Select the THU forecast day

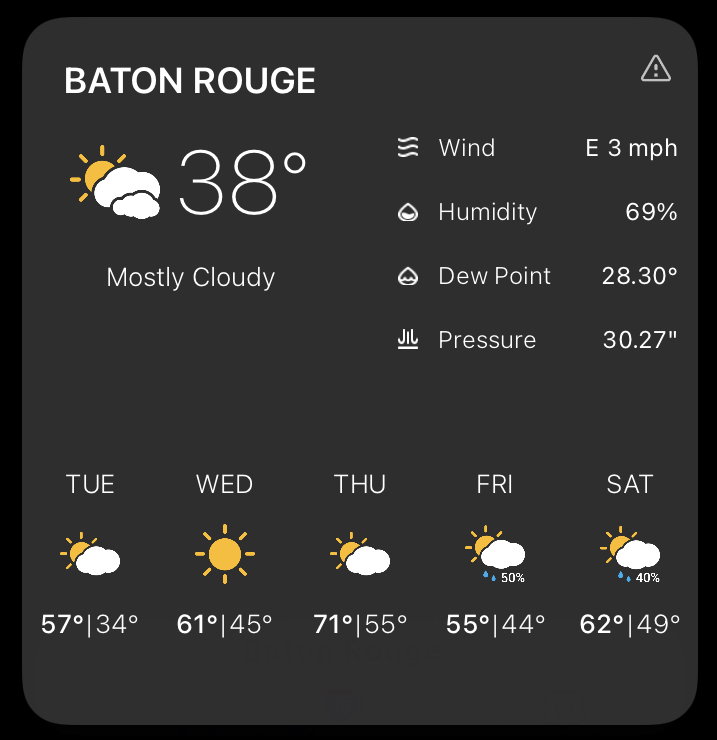(x=360, y=555)
